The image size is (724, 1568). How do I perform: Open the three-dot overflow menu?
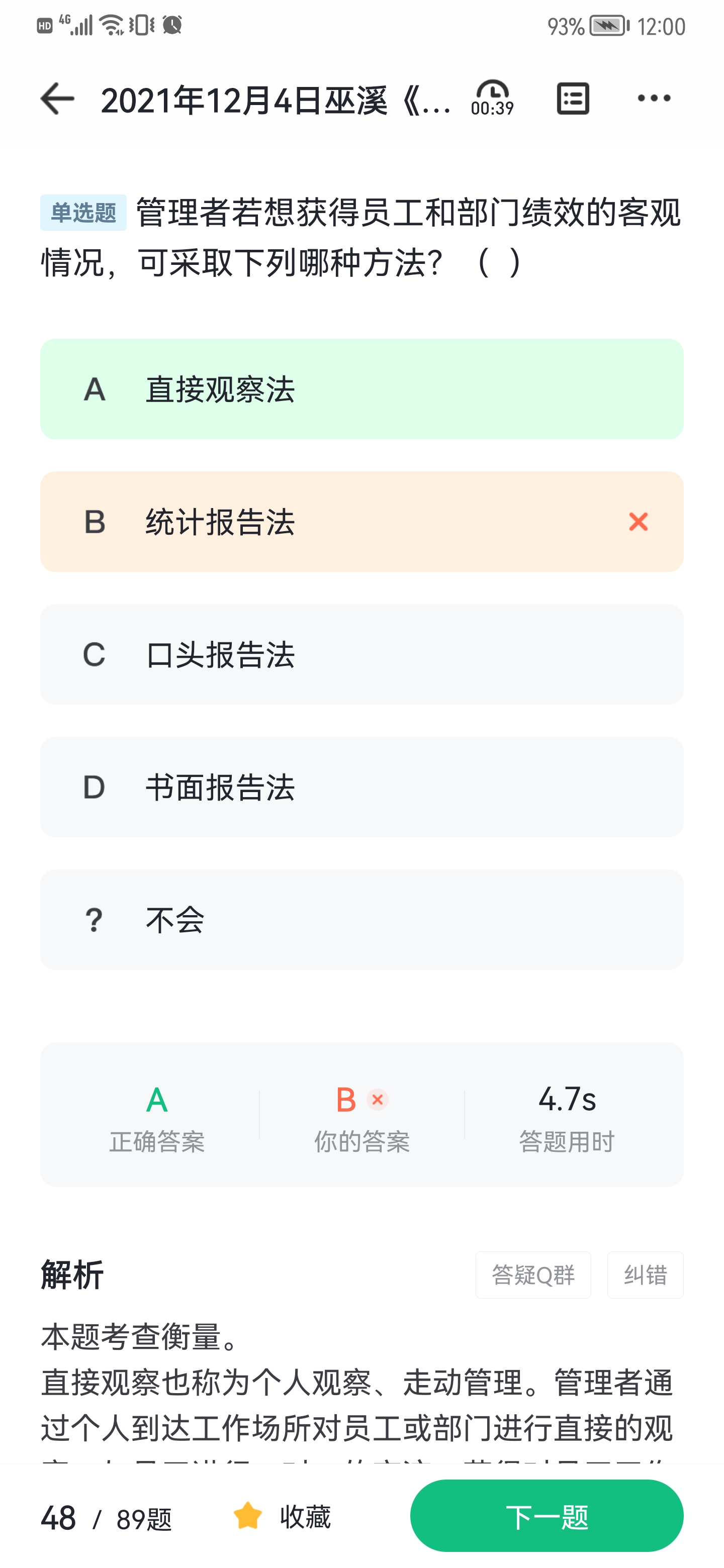click(x=654, y=98)
